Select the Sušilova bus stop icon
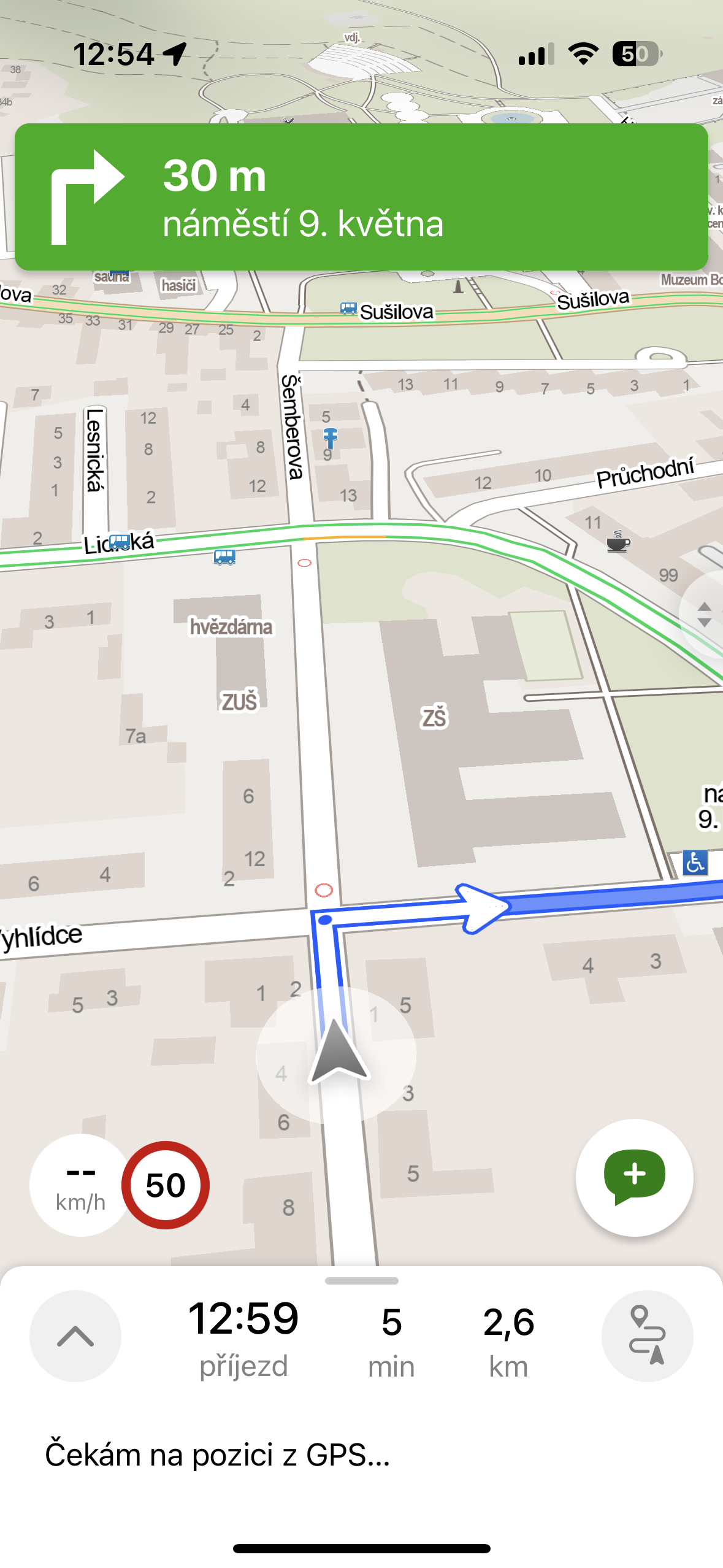Screen dimensions: 723x1568 (348, 309)
